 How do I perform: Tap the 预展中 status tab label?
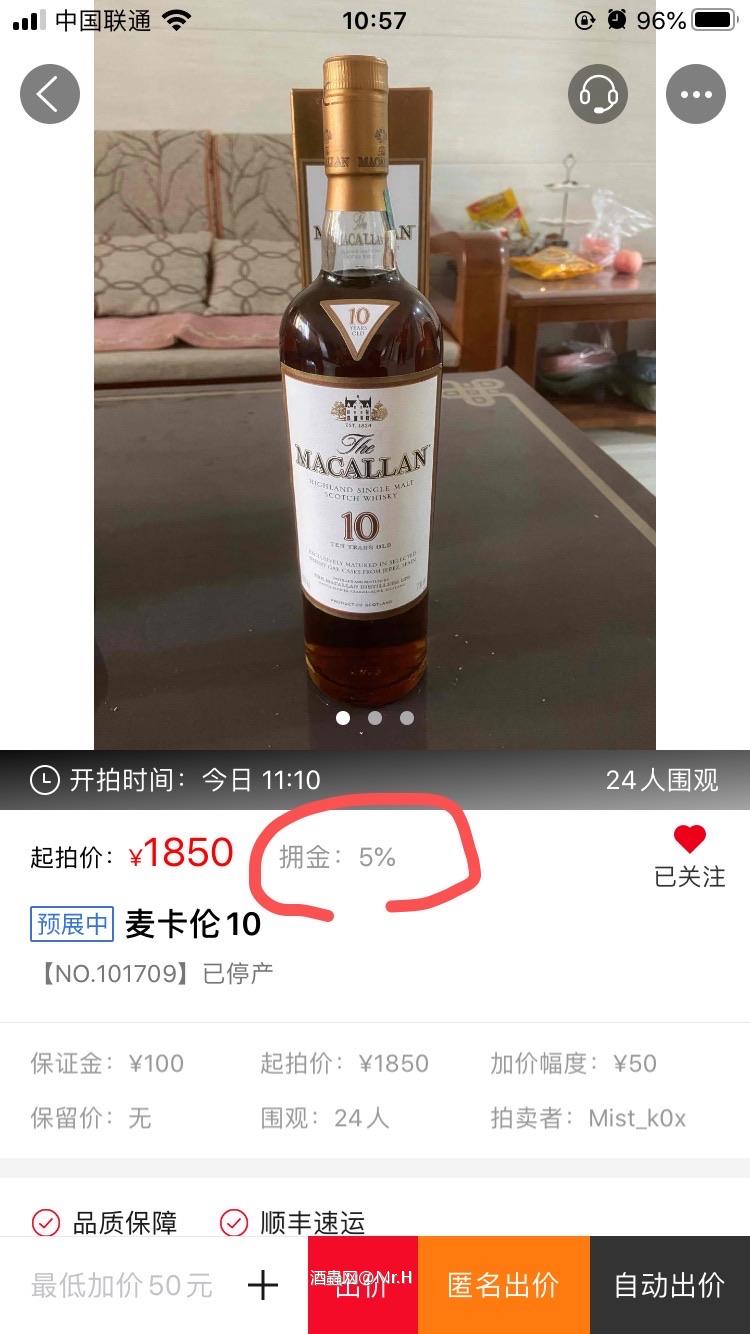coord(70,924)
